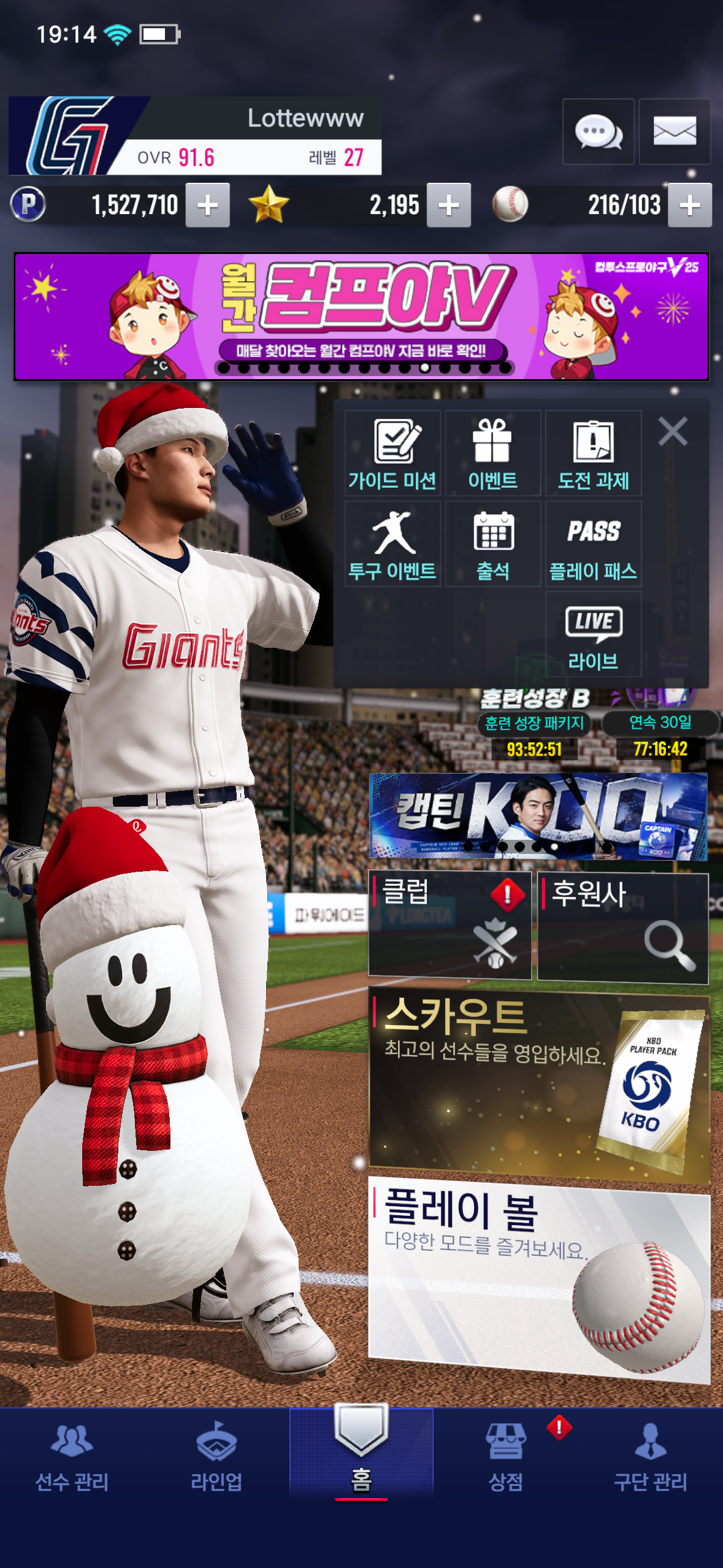
Task: Open the 후원사 sponsor card
Action: tap(622, 928)
